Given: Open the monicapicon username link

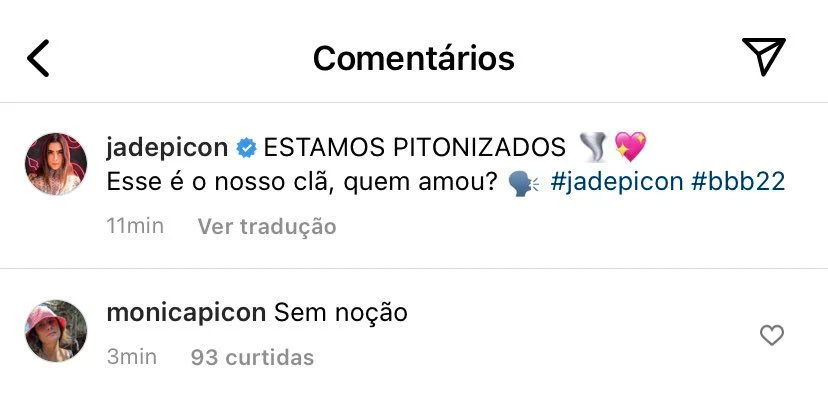Looking at the screenshot, I should click(x=186, y=313).
